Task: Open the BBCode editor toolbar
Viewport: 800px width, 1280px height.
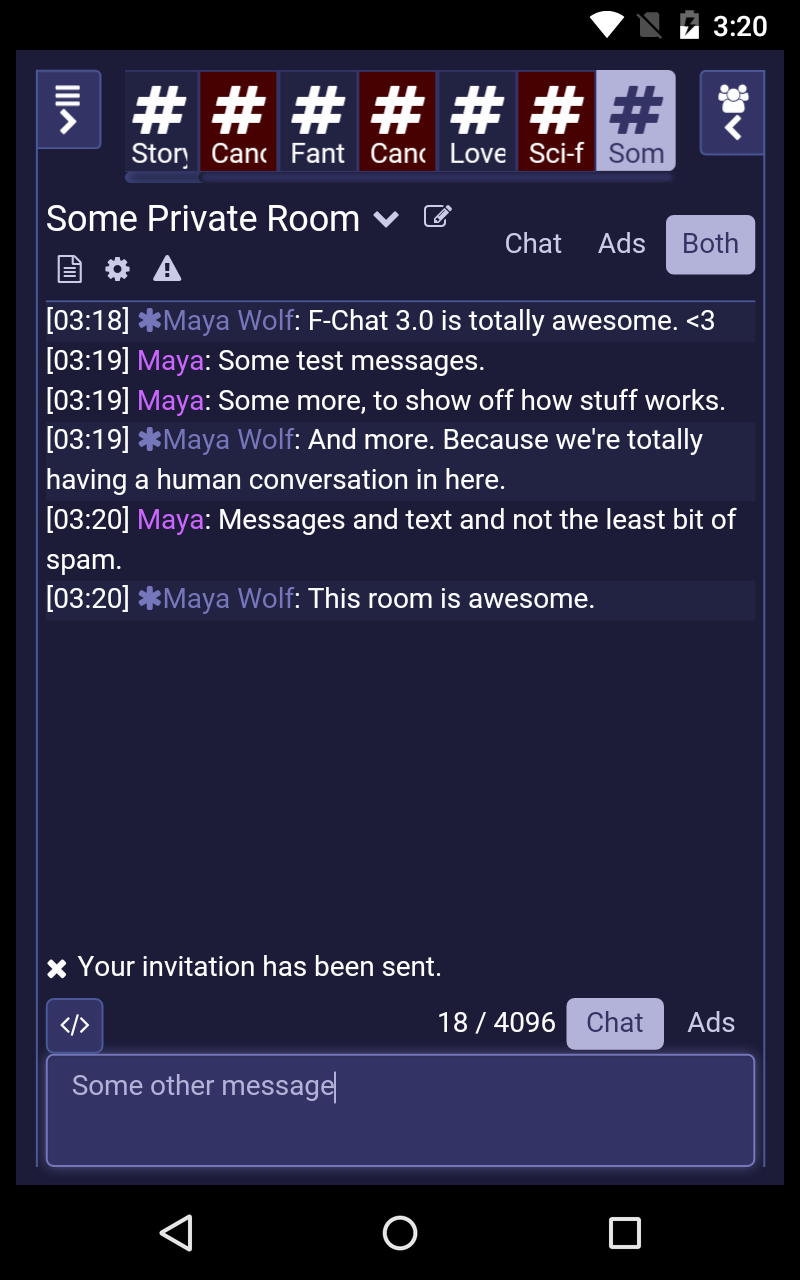Action: (x=75, y=1025)
